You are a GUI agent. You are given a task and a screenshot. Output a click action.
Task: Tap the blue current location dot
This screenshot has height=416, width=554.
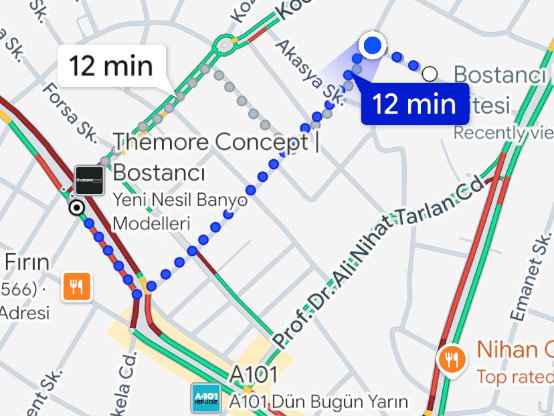pyautogui.click(x=372, y=46)
